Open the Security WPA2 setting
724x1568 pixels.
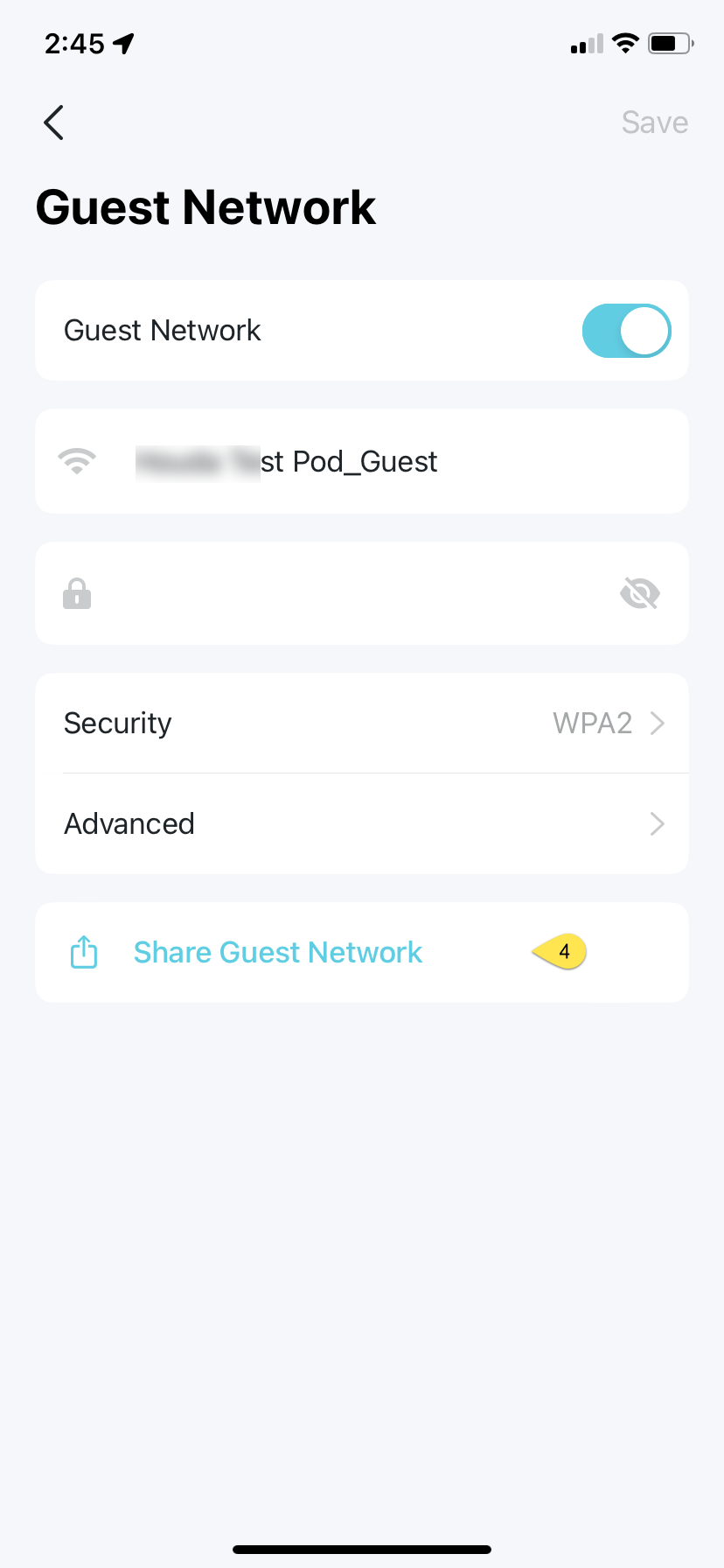click(362, 723)
